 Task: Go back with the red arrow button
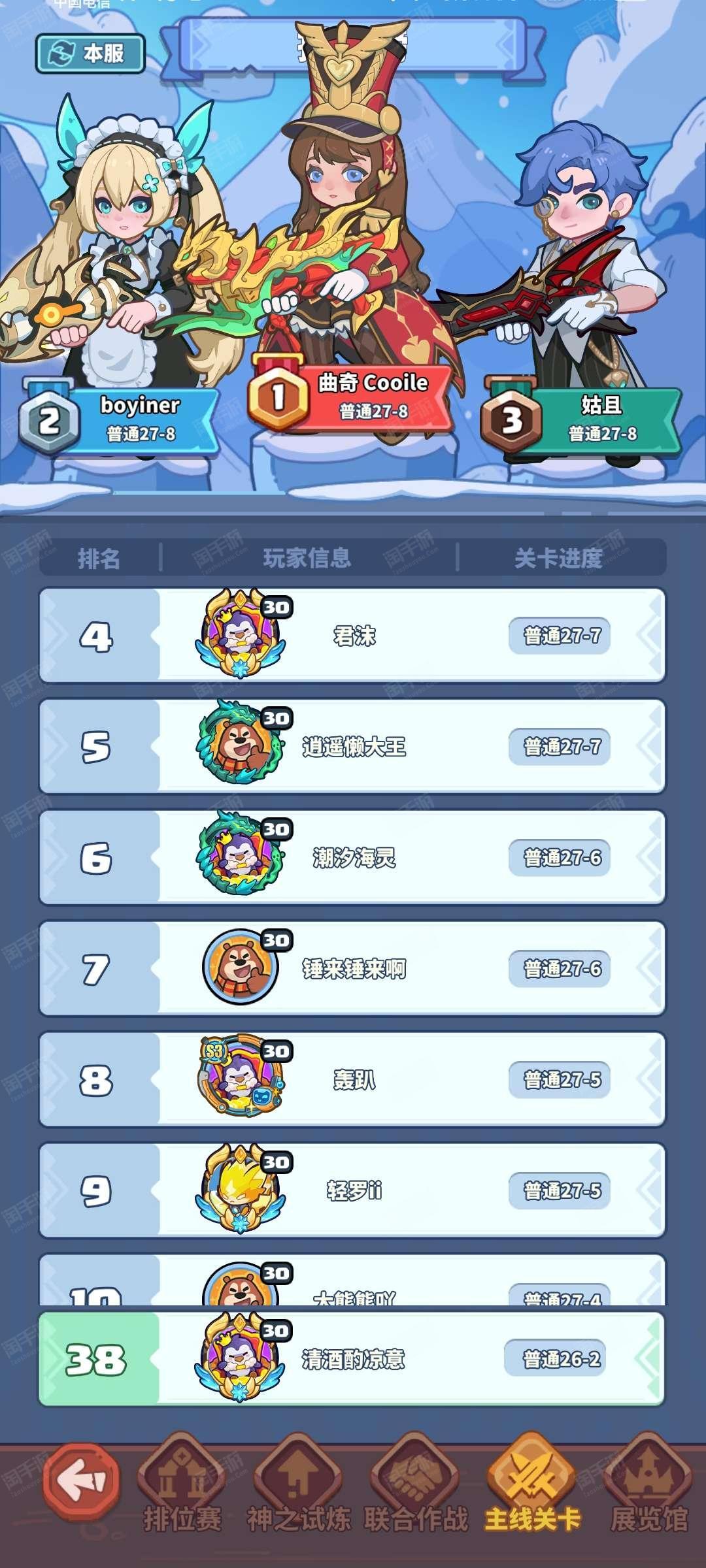click(x=82, y=1481)
